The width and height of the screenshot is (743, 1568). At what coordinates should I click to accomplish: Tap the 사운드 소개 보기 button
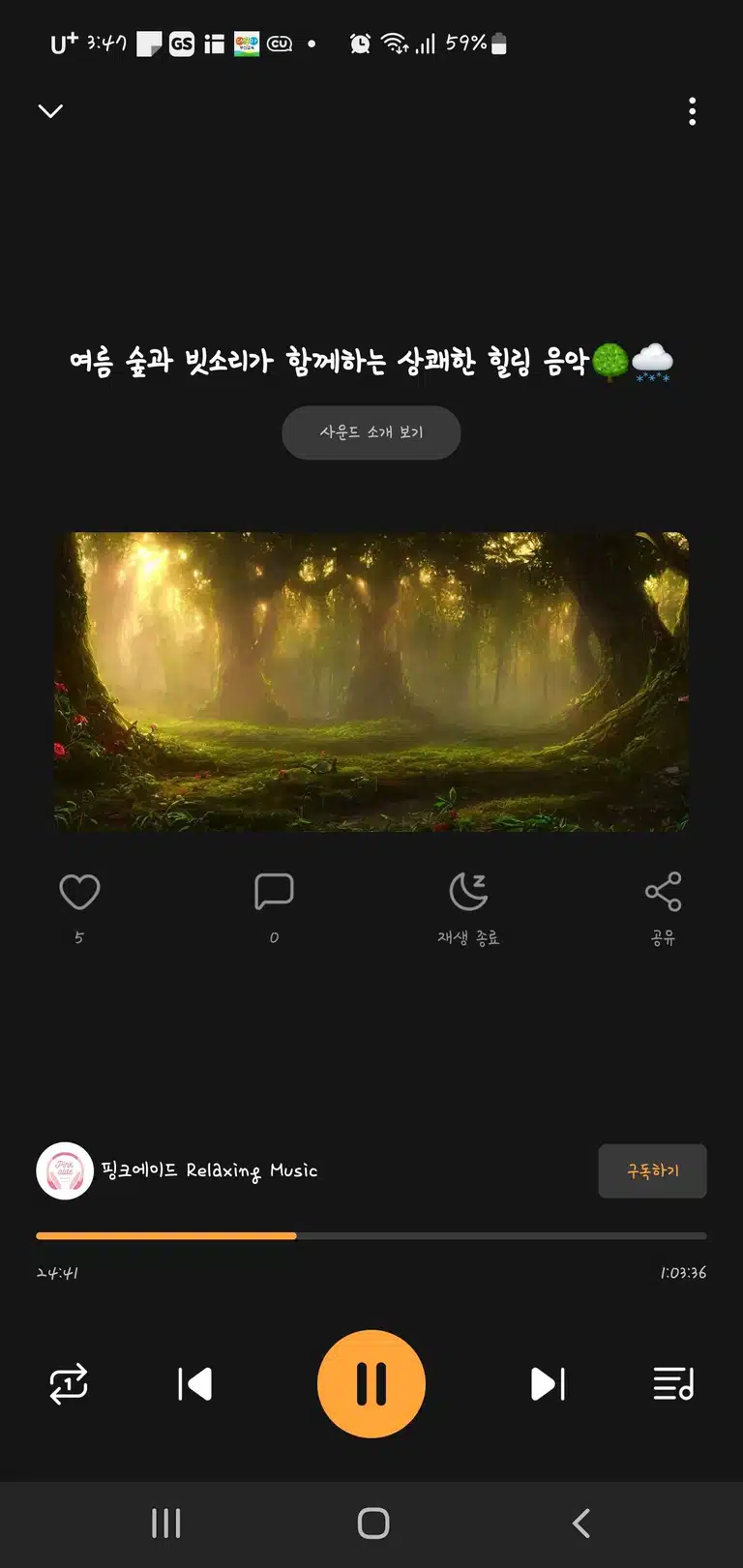371,432
